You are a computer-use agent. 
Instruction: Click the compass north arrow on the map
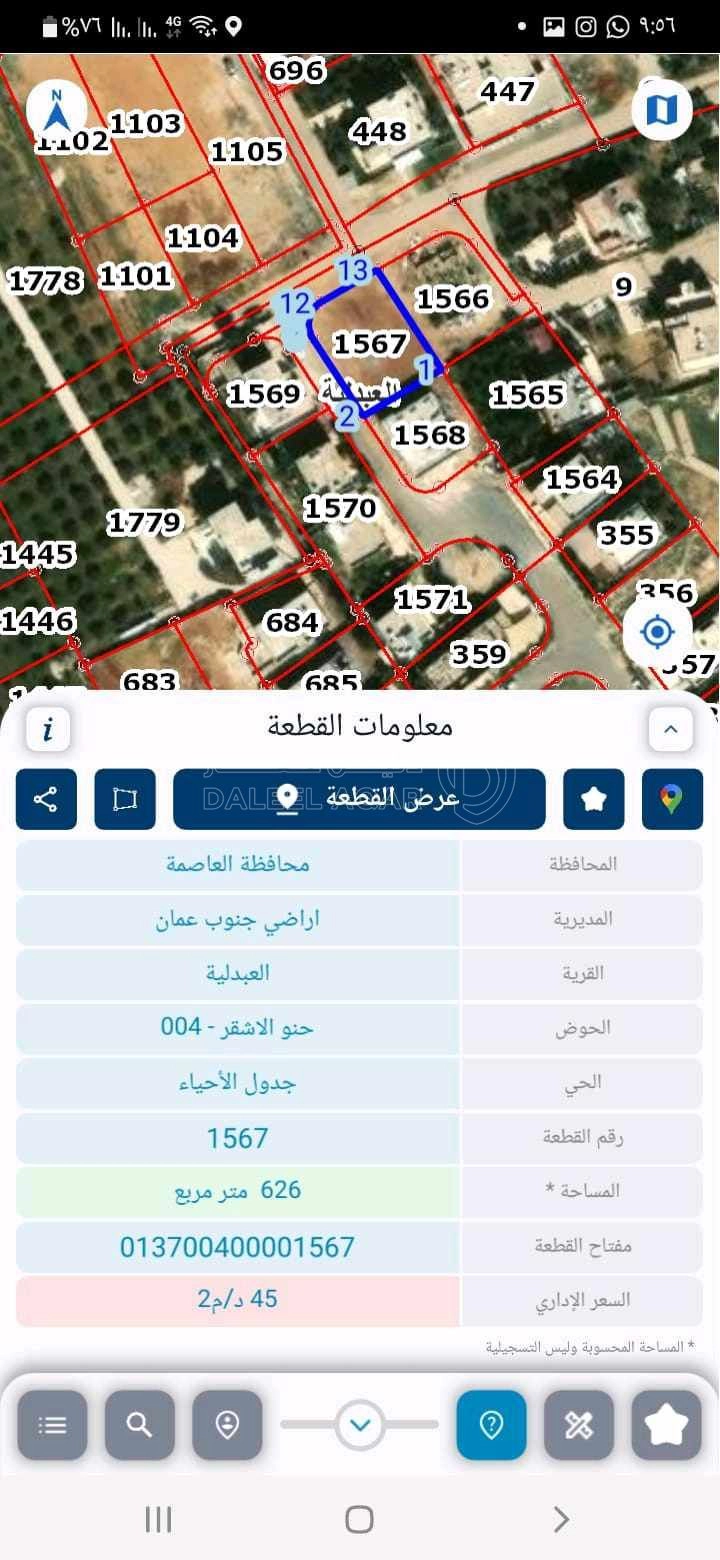click(57, 110)
